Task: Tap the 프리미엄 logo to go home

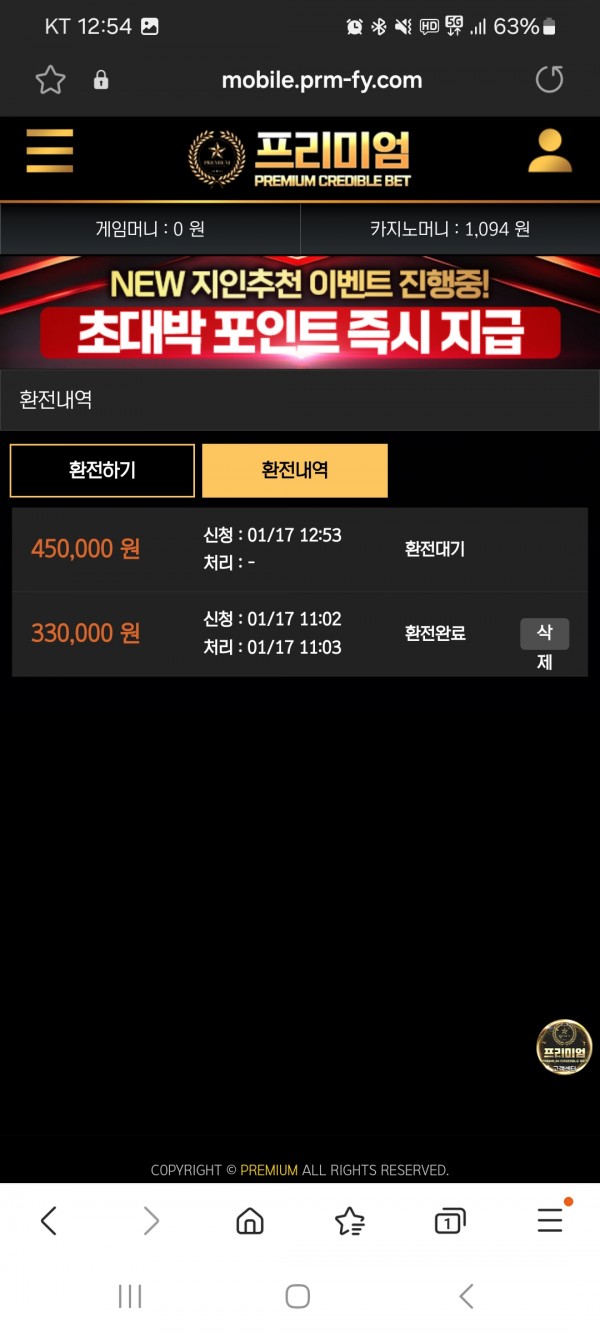Action: (x=300, y=158)
